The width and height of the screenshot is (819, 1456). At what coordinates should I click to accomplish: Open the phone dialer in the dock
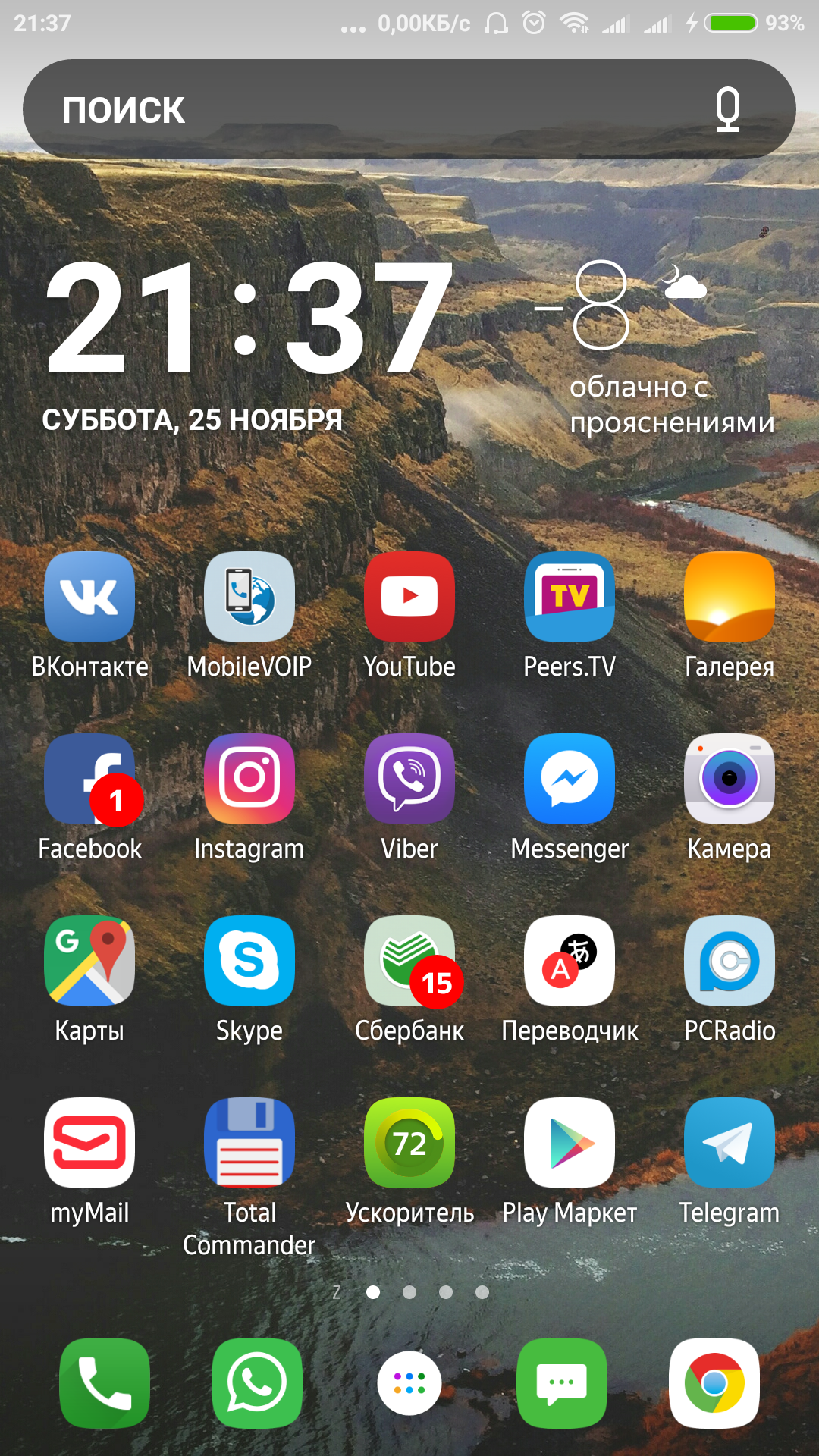coord(105,1383)
